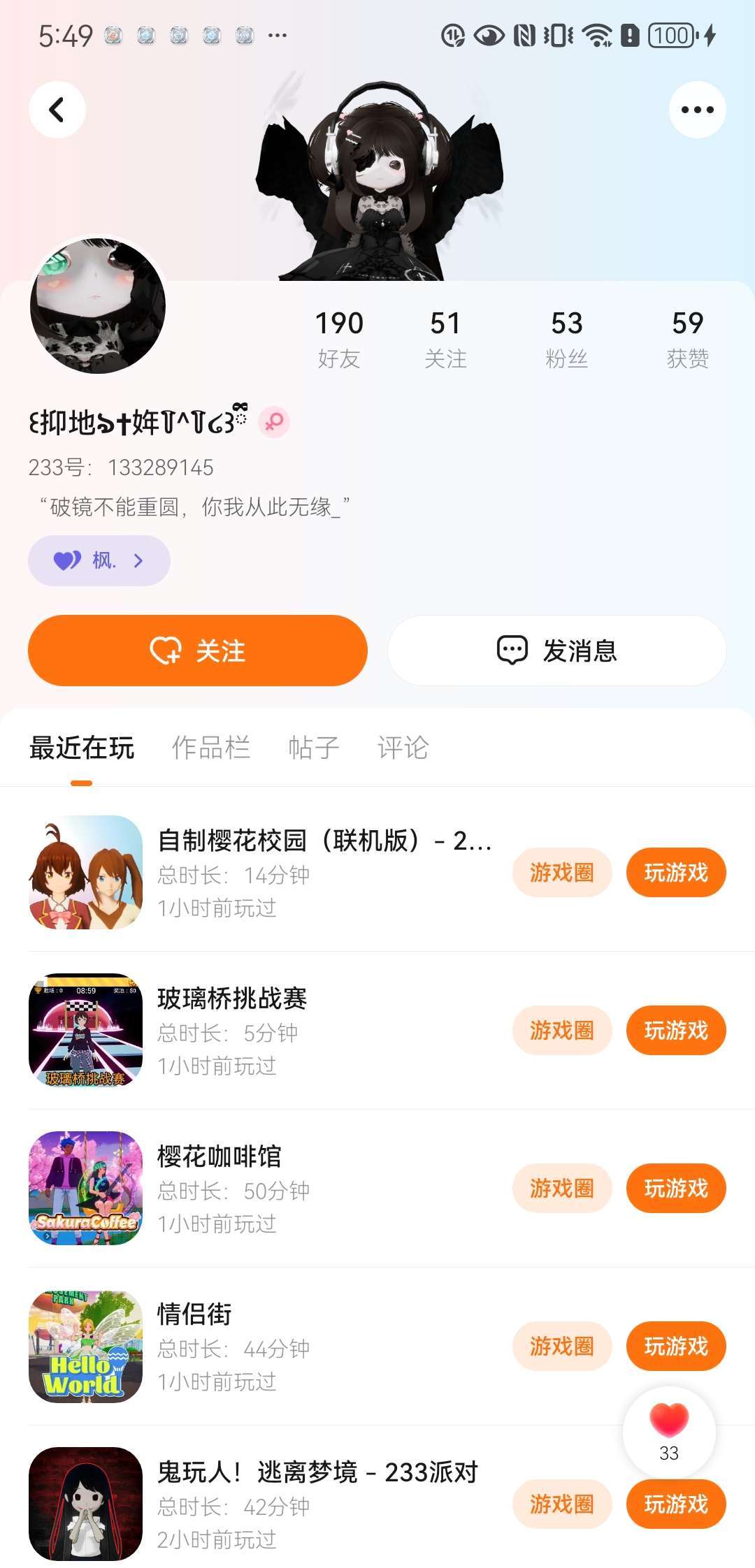Switch to the 帖子 tab
The width and height of the screenshot is (755, 1568).
[x=313, y=748]
